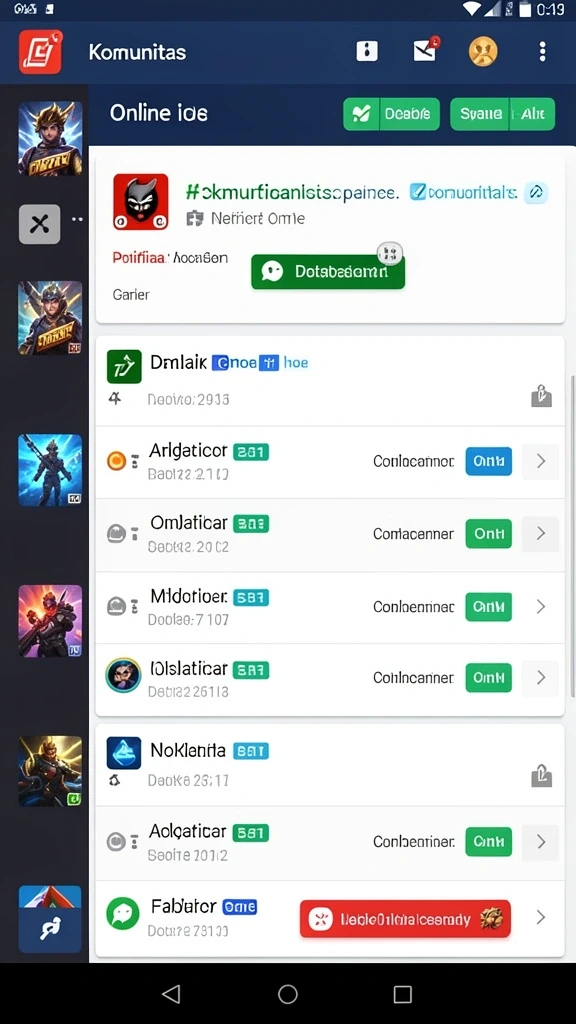Tap the red button in Fablater row

(405, 920)
